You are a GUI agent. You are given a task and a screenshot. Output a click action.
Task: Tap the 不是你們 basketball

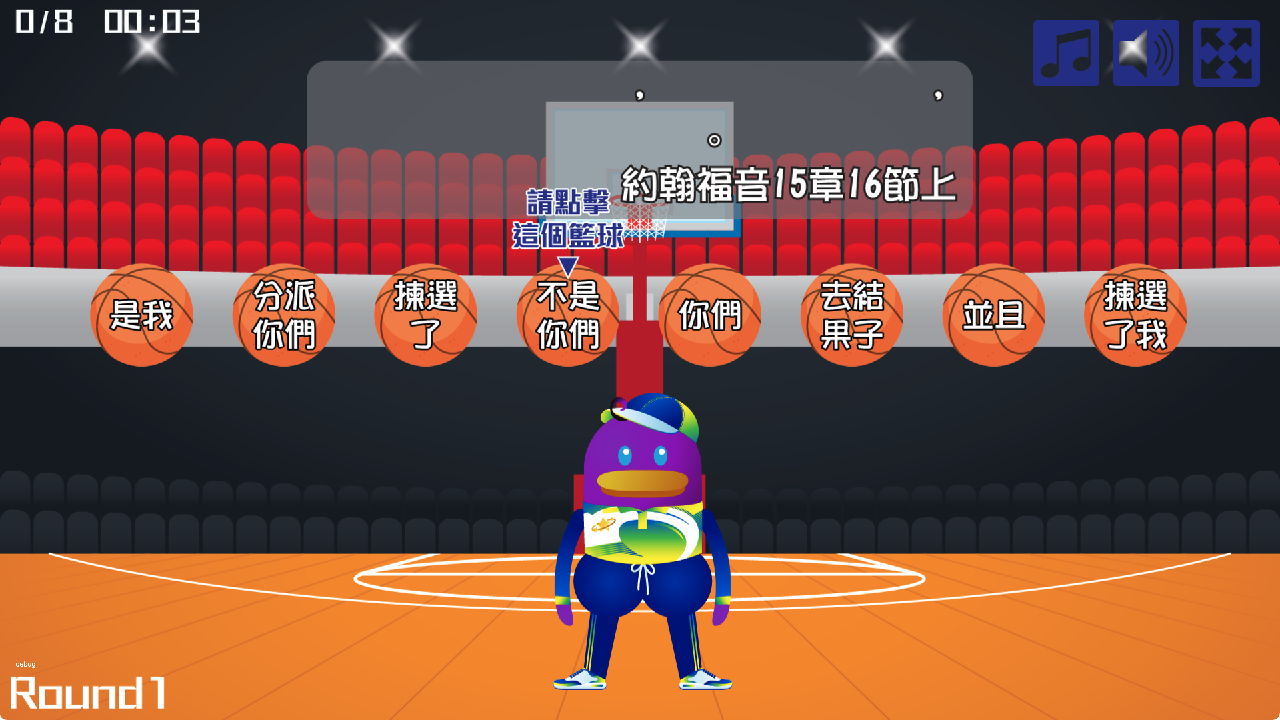tap(568, 315)
